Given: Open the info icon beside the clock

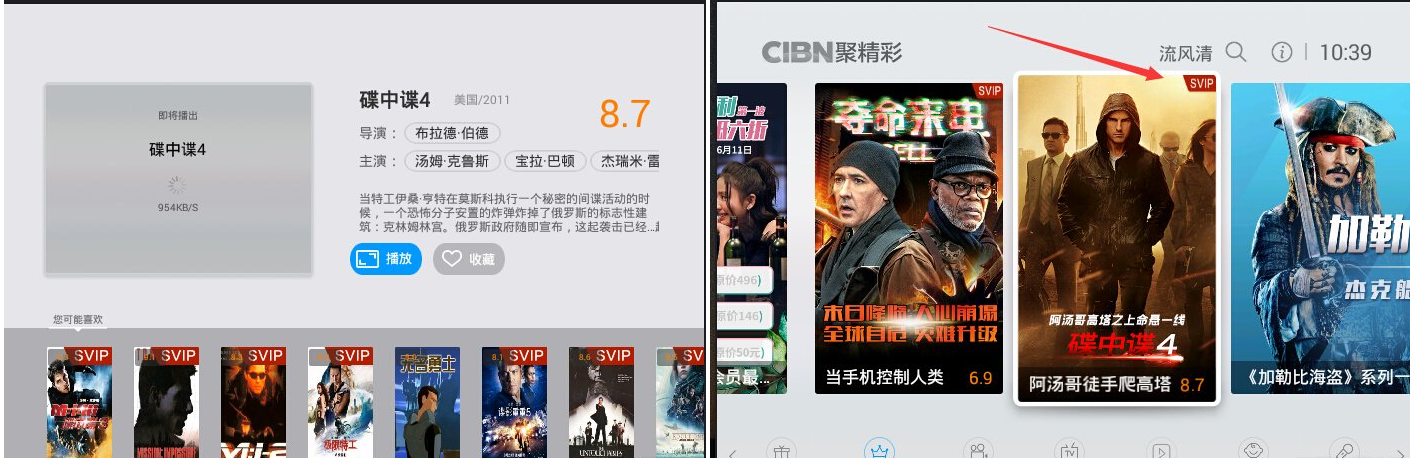Looking at the screenshot, I should pyautogui.click(x=1281, y=53).
